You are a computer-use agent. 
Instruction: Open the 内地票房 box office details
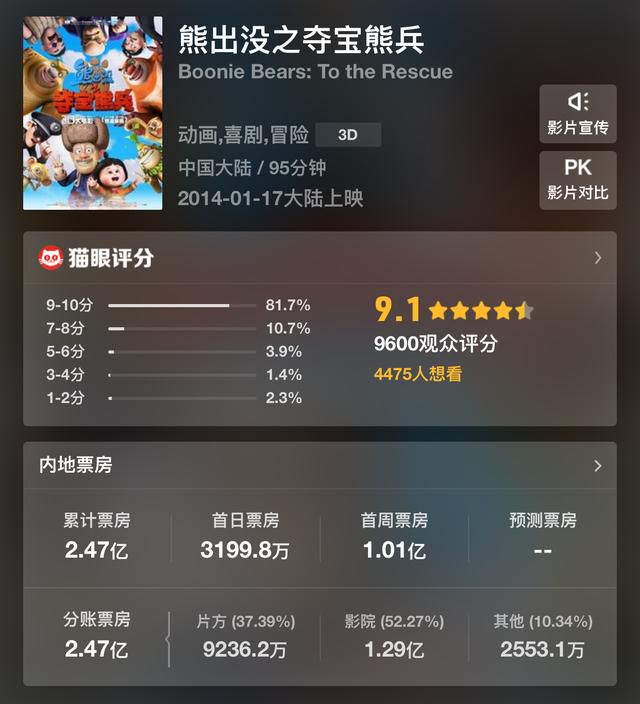point(597,466)
